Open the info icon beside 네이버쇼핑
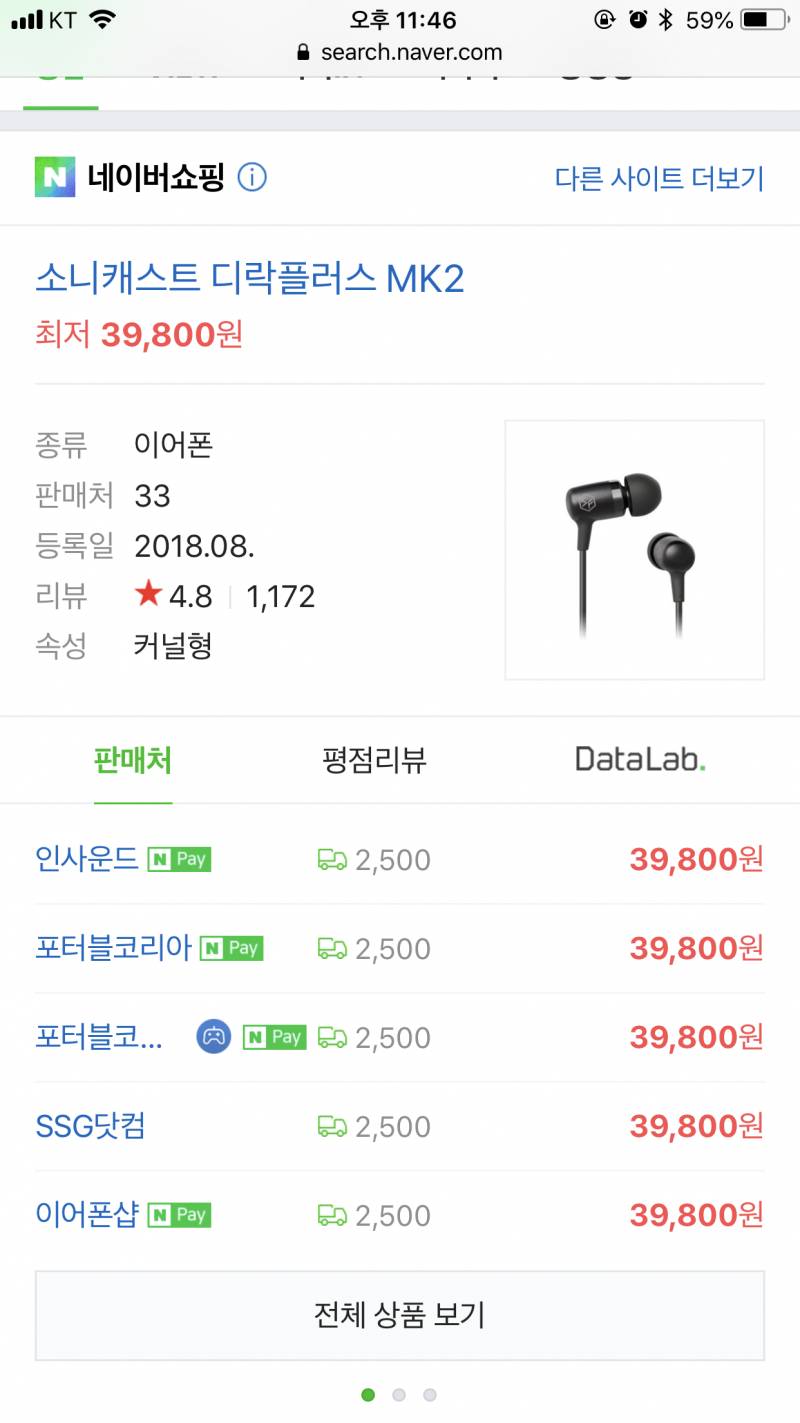Screen dimensions: 800x1423 point(253,177)
